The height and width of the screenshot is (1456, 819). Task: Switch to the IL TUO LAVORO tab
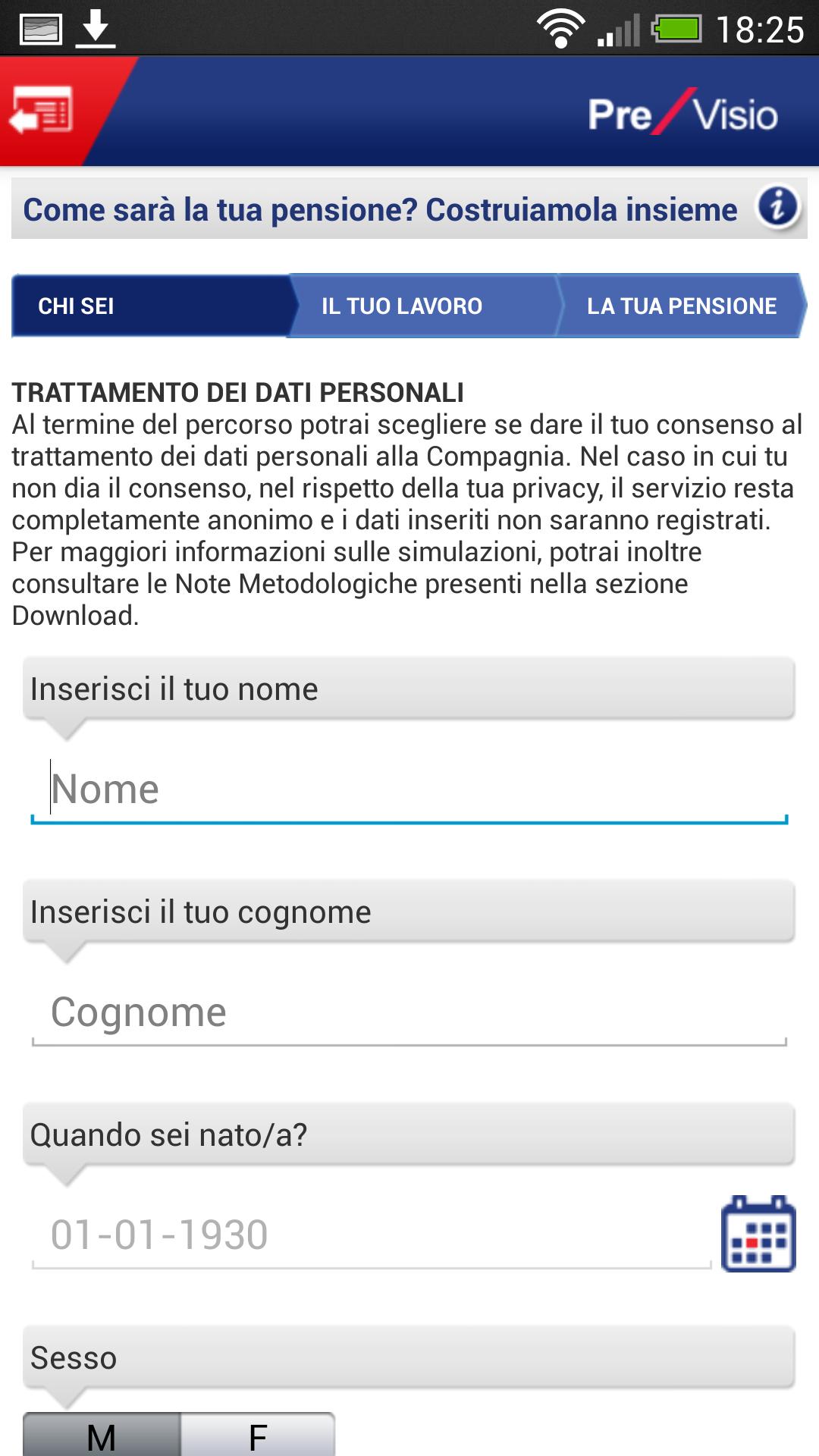click(400, 306)
